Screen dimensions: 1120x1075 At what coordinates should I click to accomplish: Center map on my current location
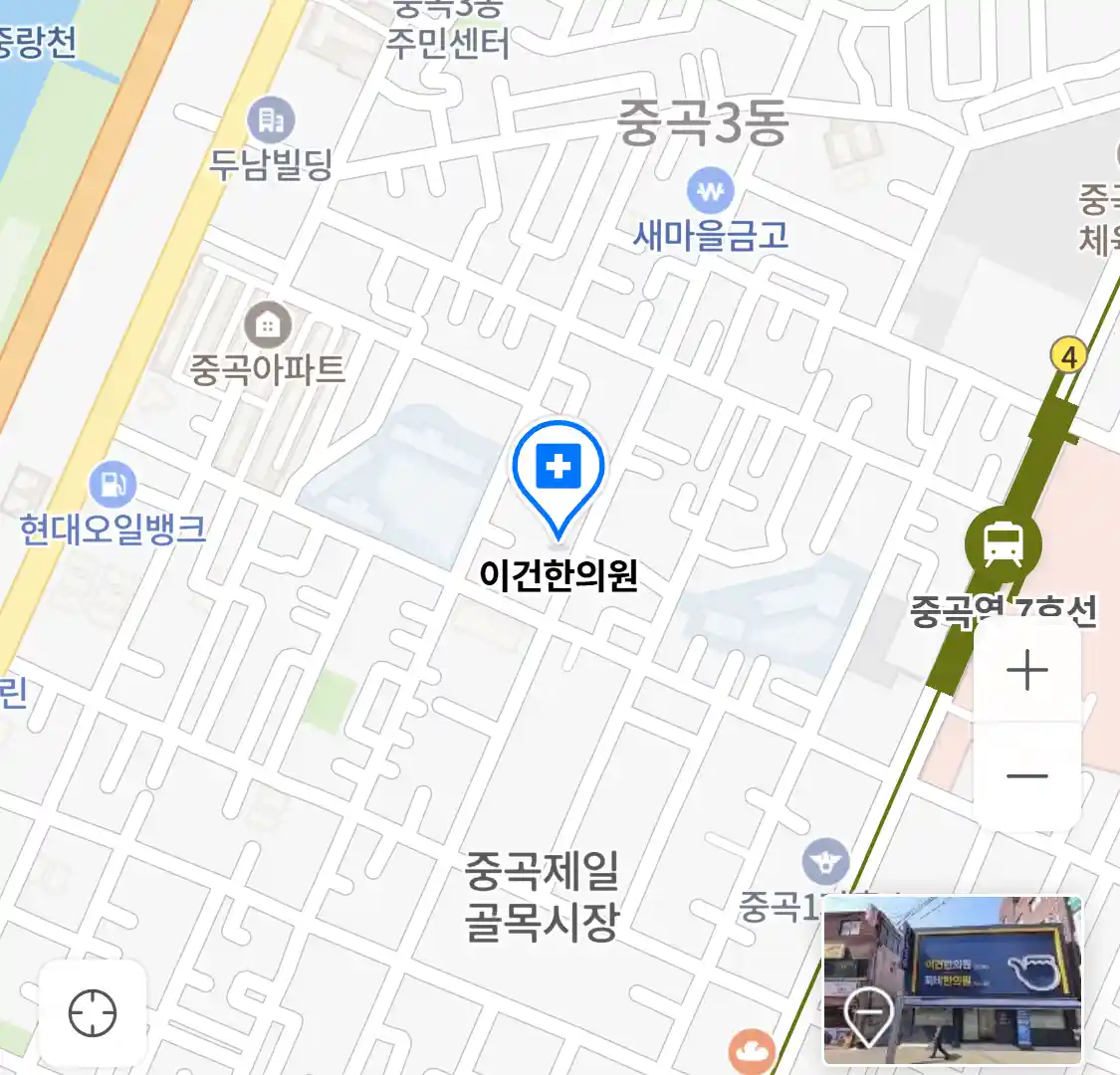pyautogui.click(x=93, y=1013)
